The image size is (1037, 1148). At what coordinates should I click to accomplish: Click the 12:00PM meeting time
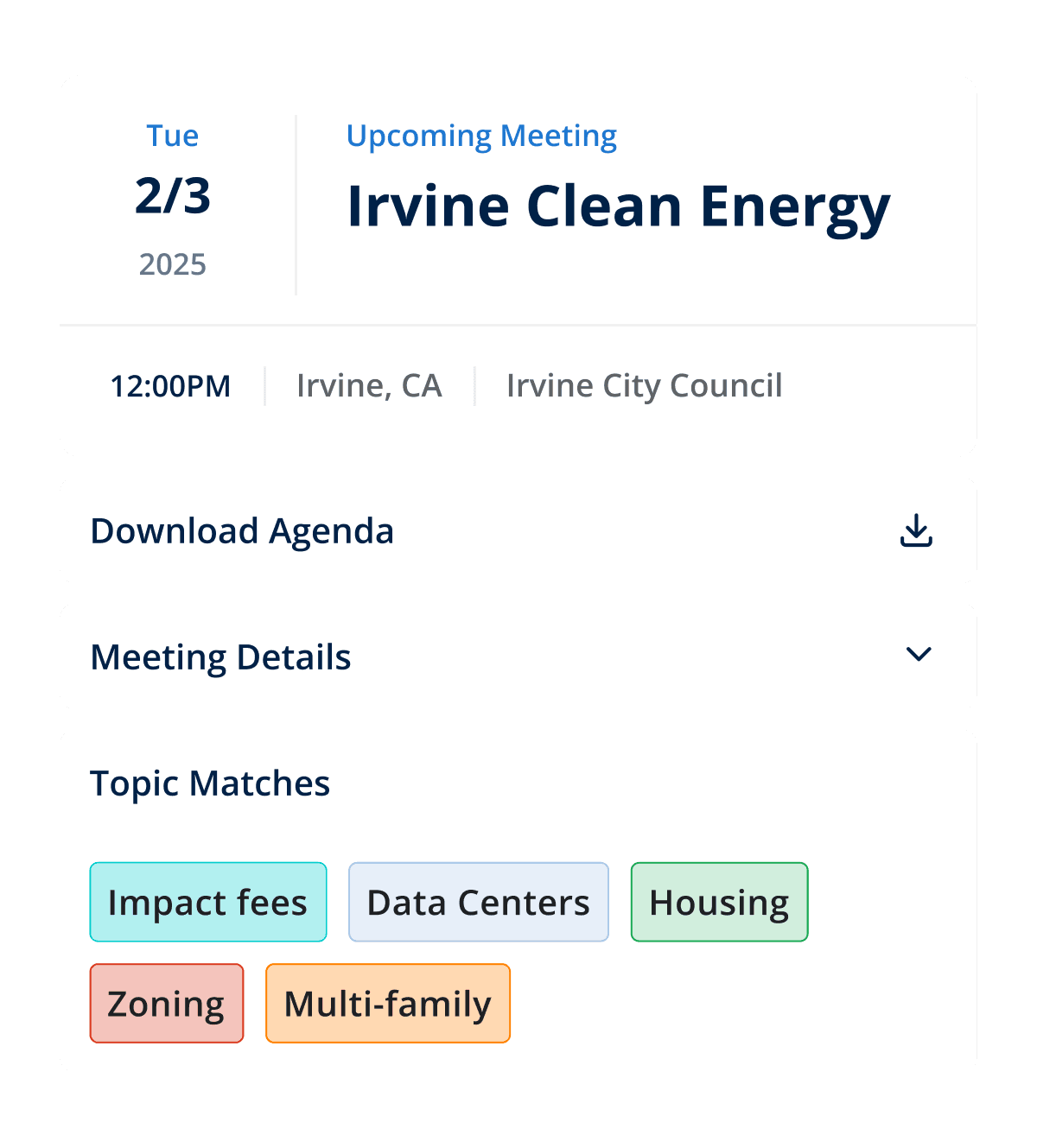pos(169,385)
